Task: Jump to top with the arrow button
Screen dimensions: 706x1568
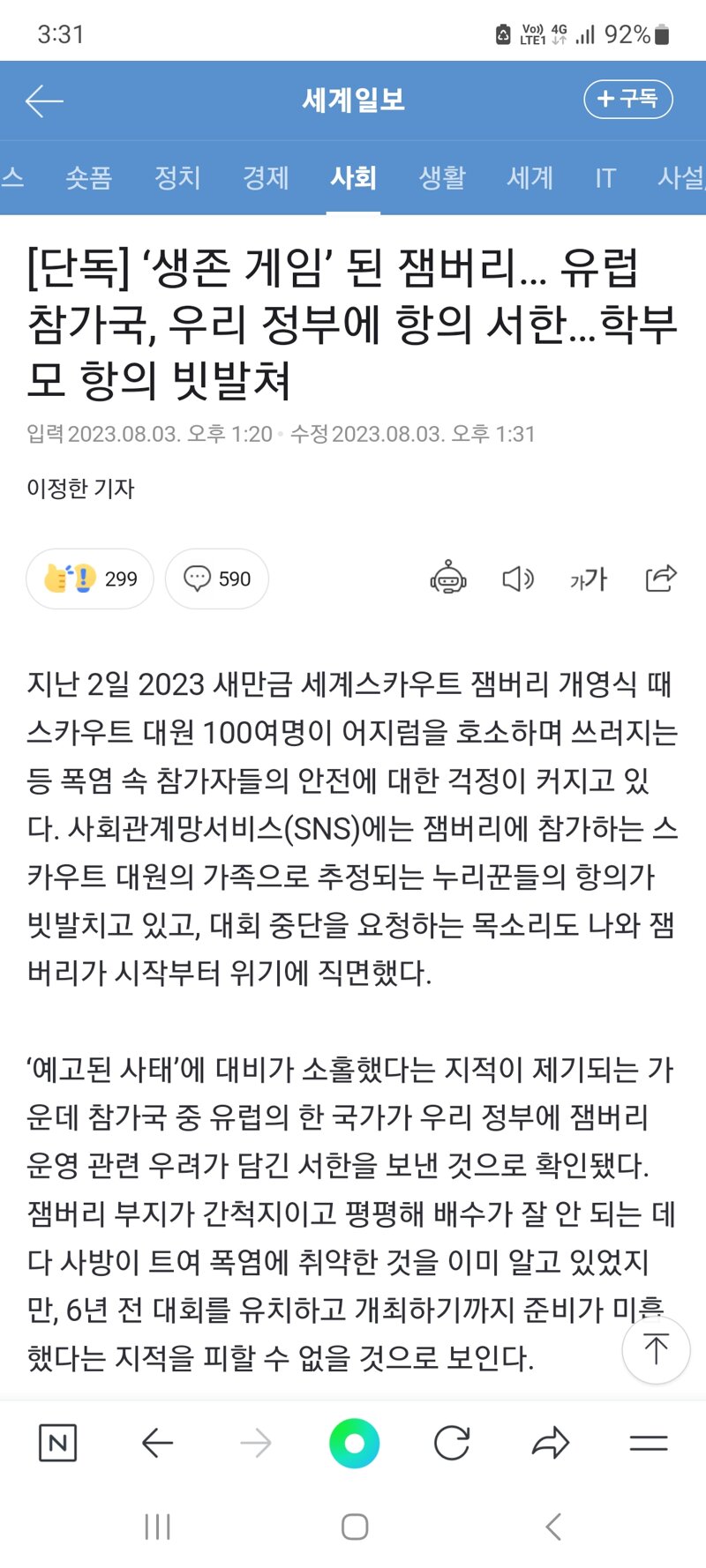Action: (x=656, y=1349)
